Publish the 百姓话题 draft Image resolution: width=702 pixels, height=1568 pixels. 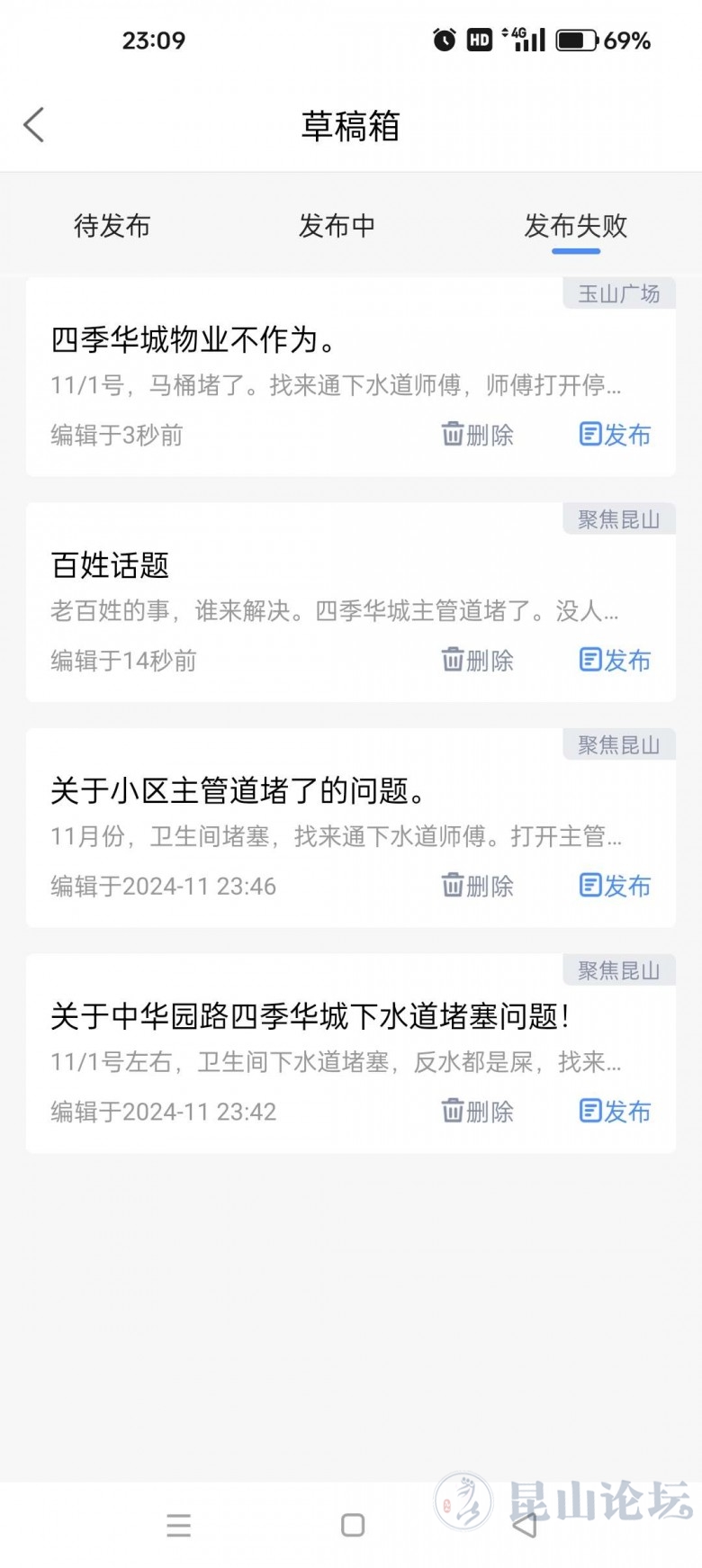615,660
